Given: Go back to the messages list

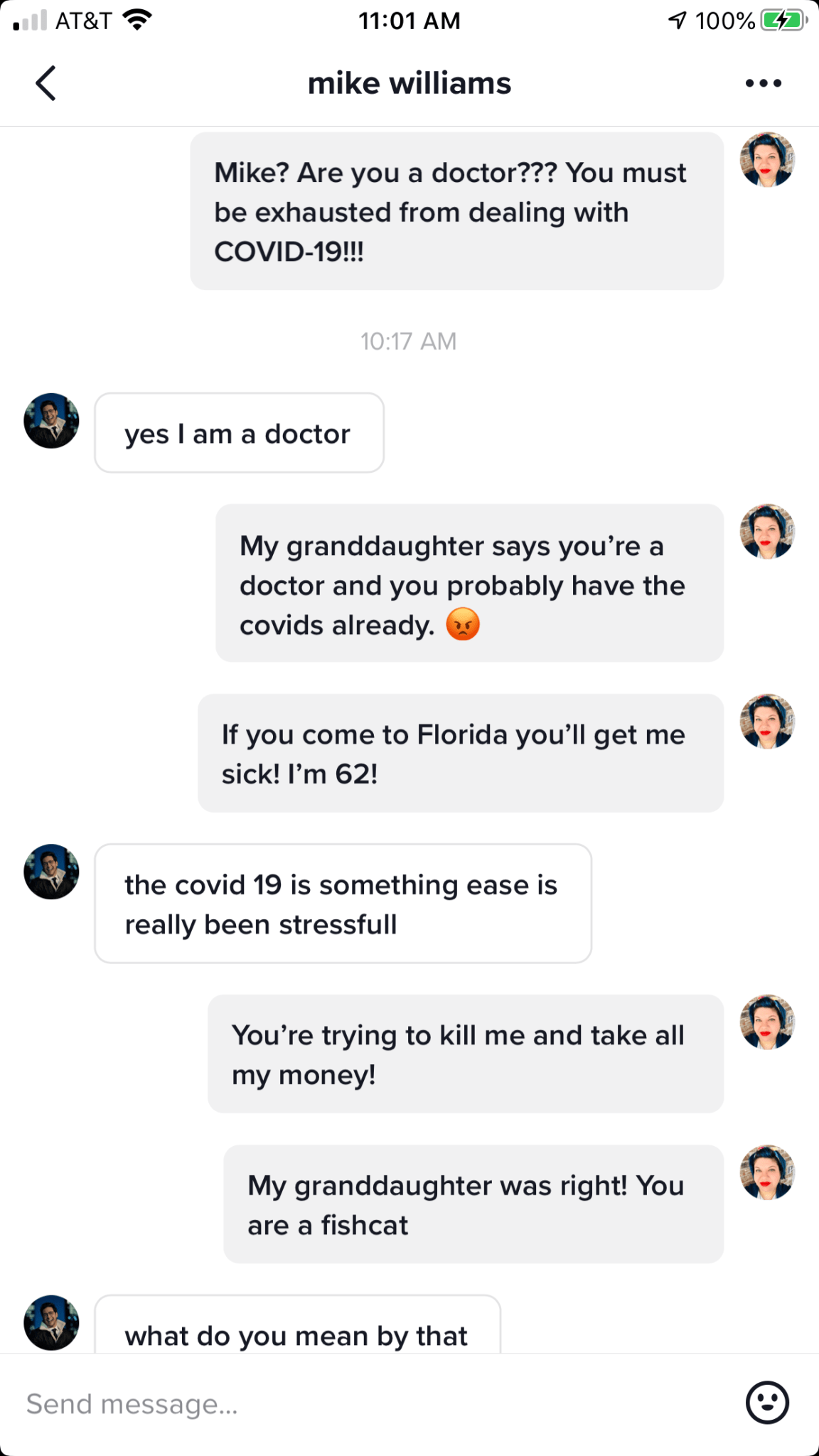Looking at the screenshot, I should tap(46, 83).
